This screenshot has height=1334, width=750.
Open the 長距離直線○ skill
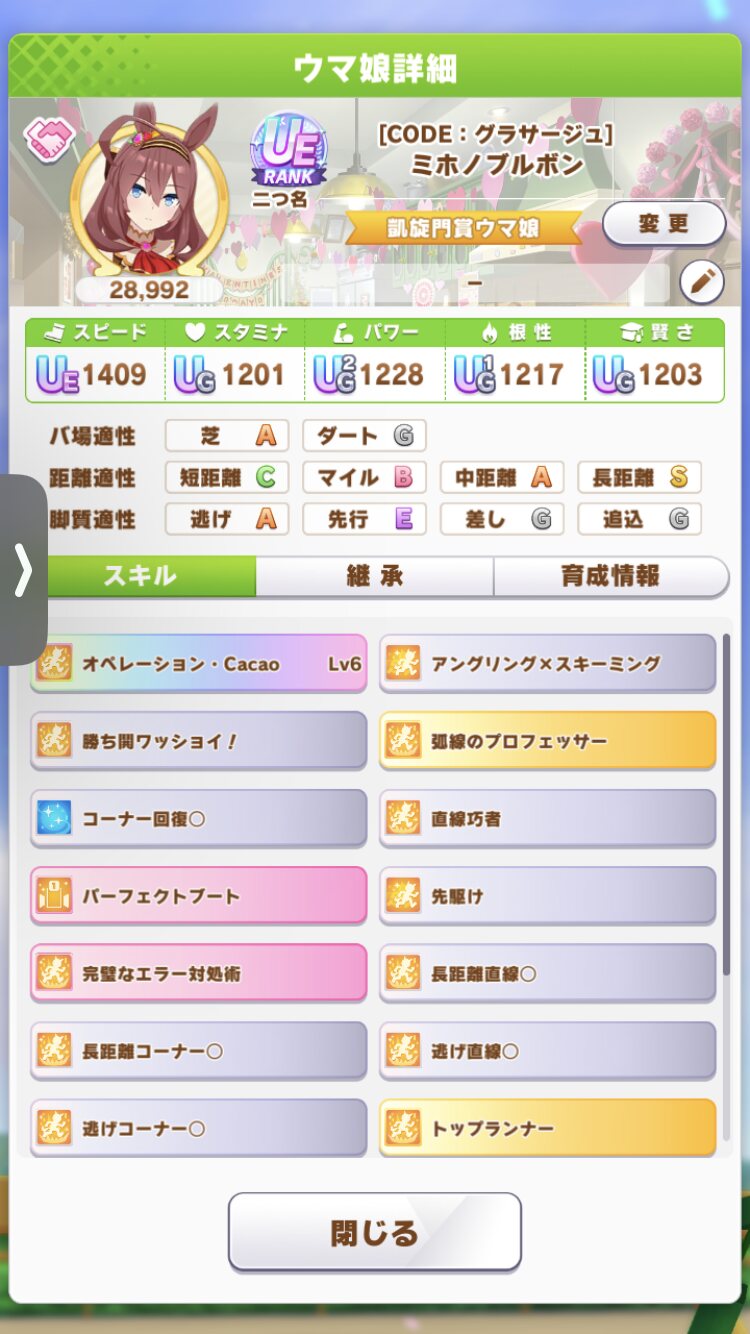[547, 973]
